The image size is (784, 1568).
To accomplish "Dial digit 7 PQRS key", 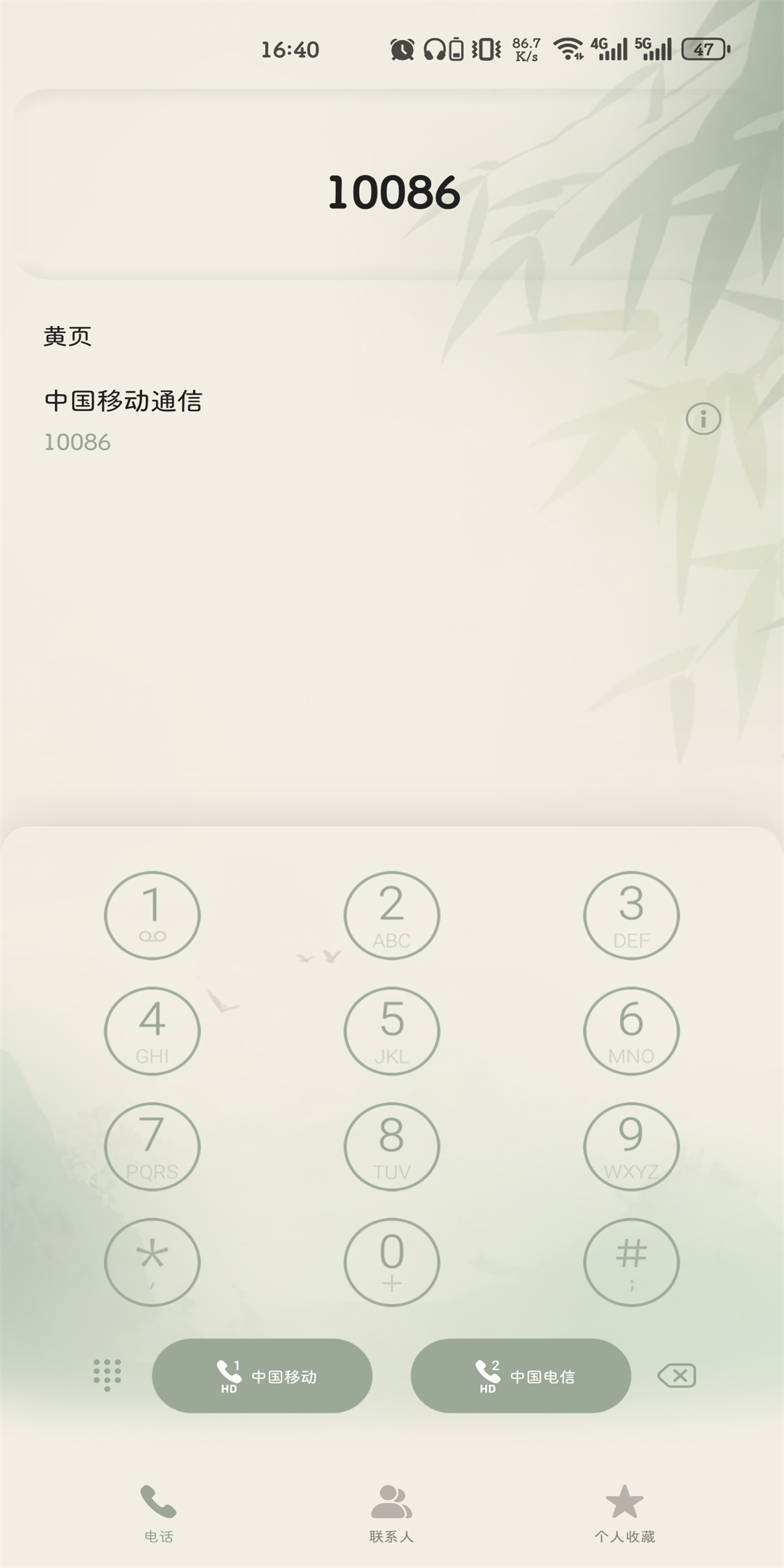I will coord(152,1146).
